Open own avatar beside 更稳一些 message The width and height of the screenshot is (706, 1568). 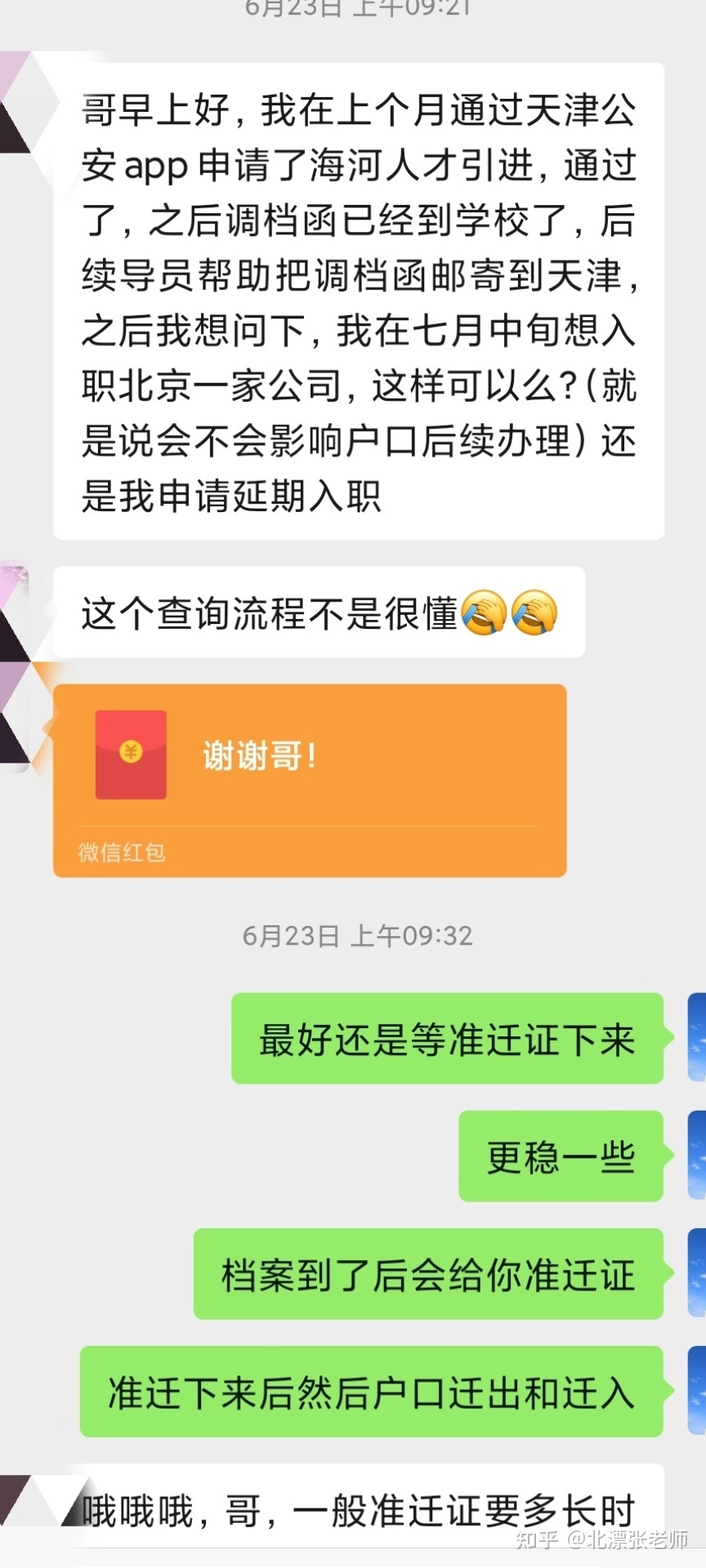tap(696, 1155)
